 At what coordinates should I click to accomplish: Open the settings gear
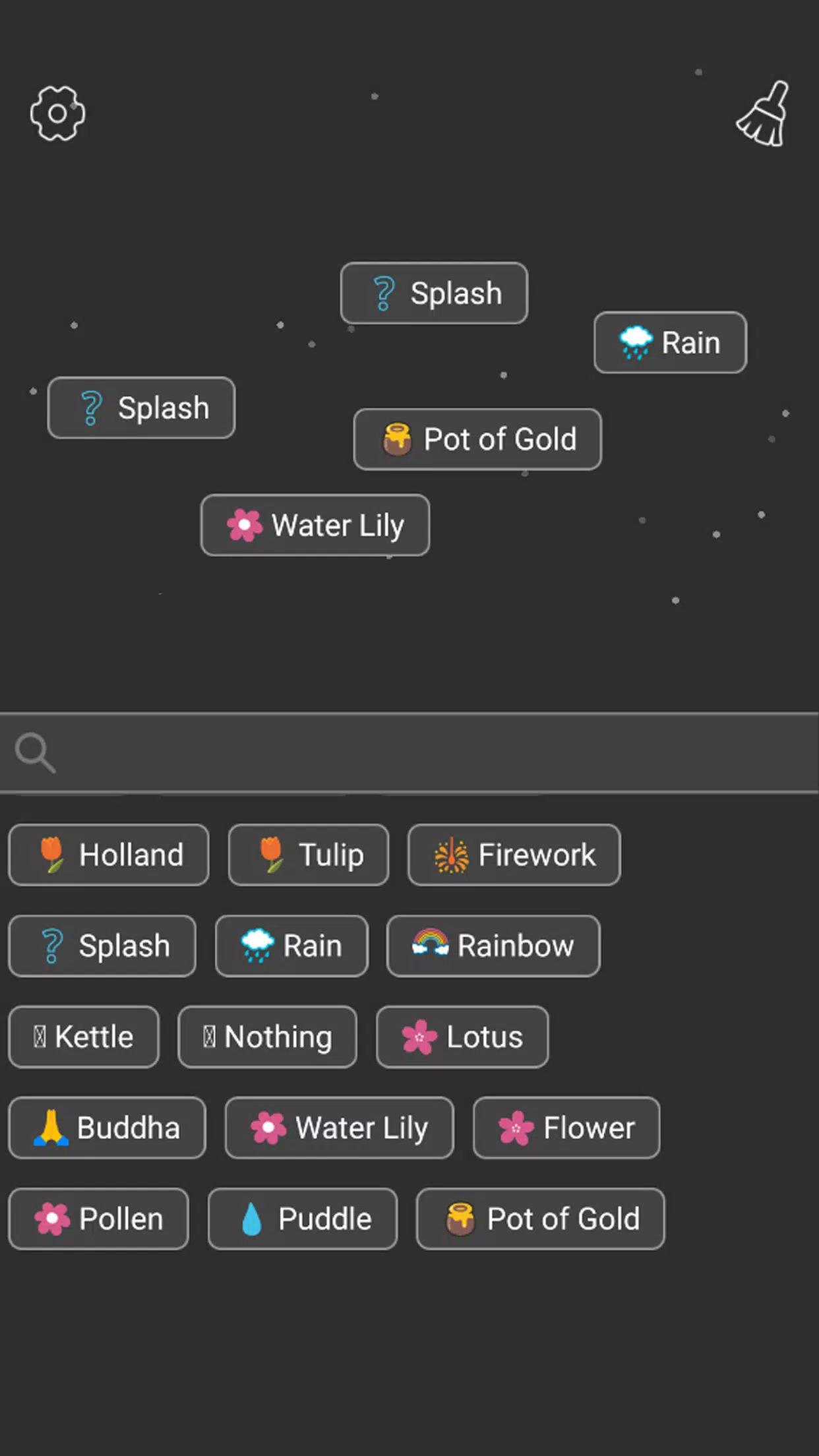pos(58,113)
